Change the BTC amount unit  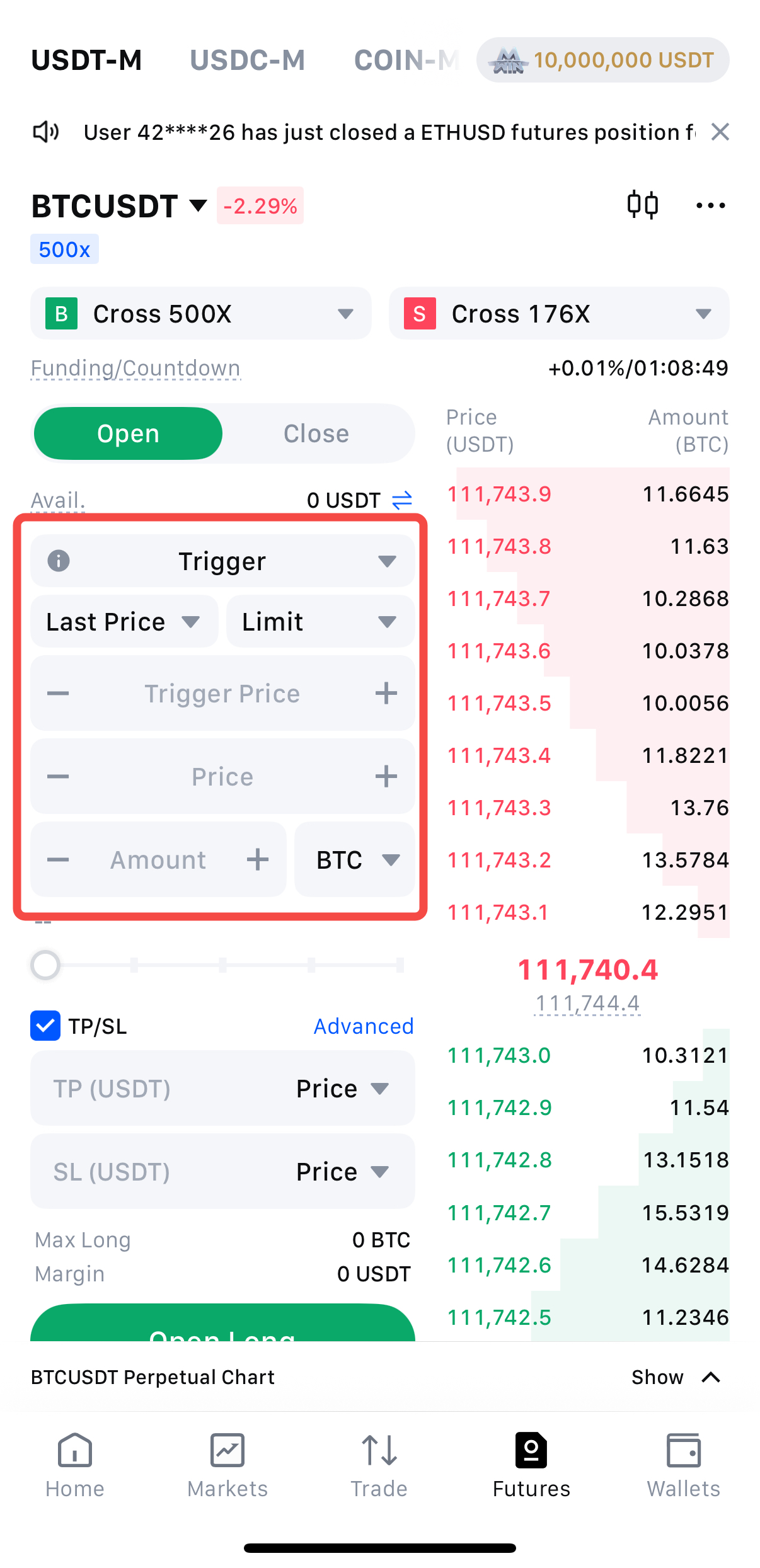(x=355, y=860)
